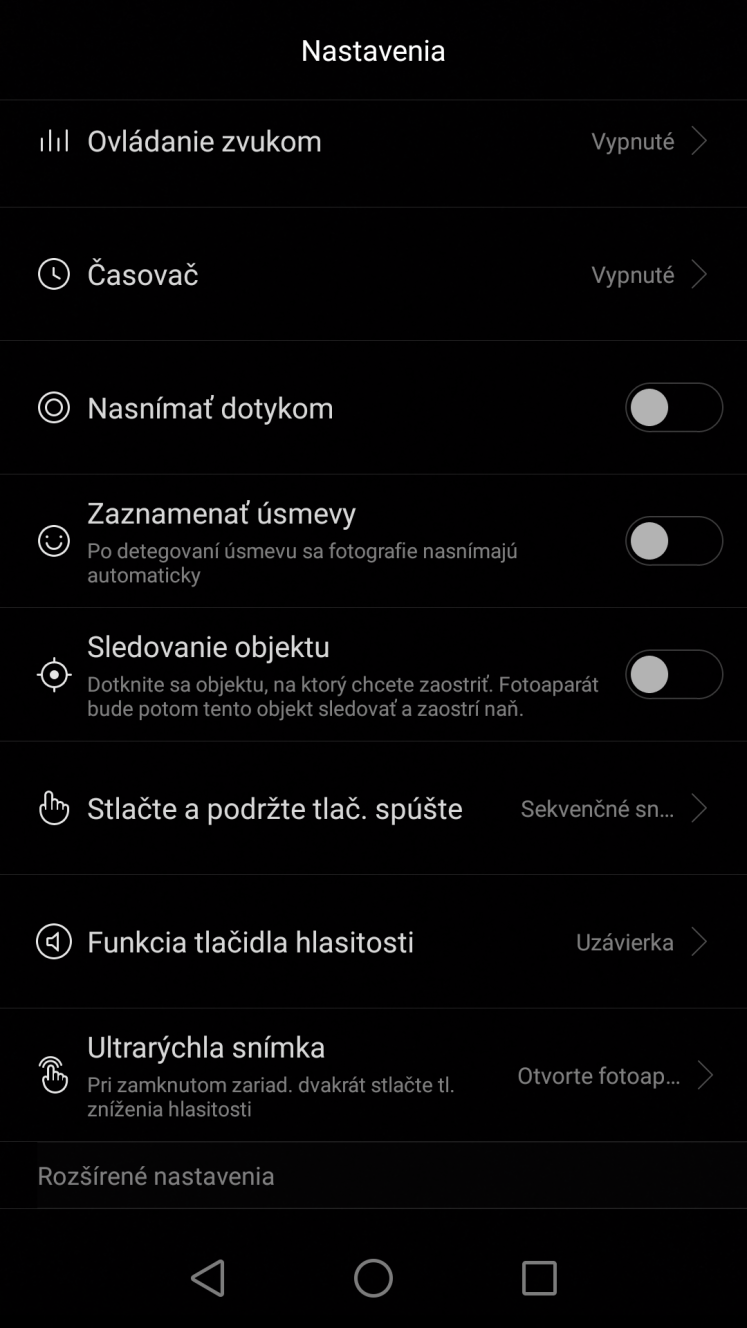Open the Časovač timer setting
The width and height of the screenshot is (747, 1328).
point(373,274)
